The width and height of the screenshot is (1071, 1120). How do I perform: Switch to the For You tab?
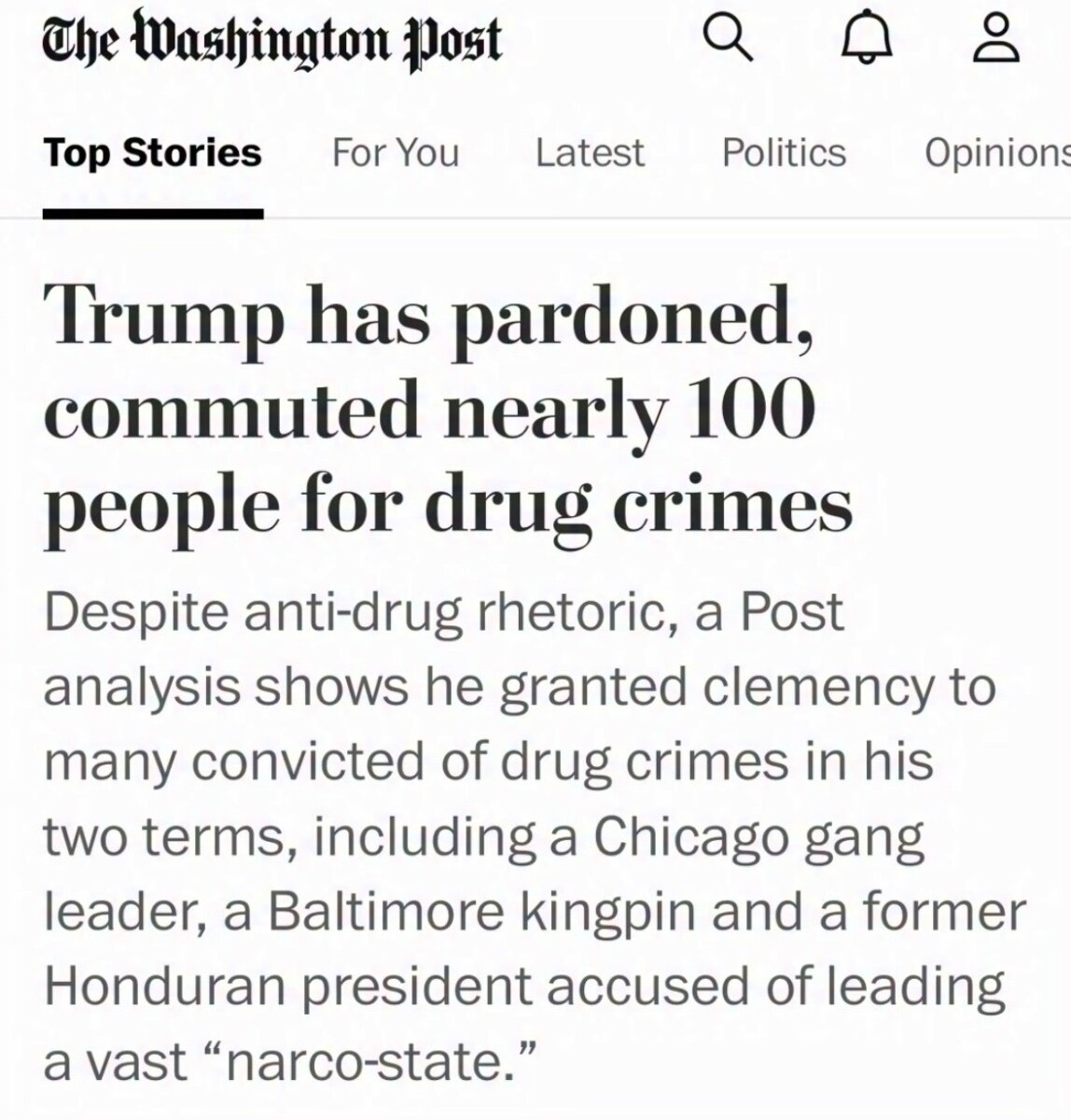click(396, 152)
